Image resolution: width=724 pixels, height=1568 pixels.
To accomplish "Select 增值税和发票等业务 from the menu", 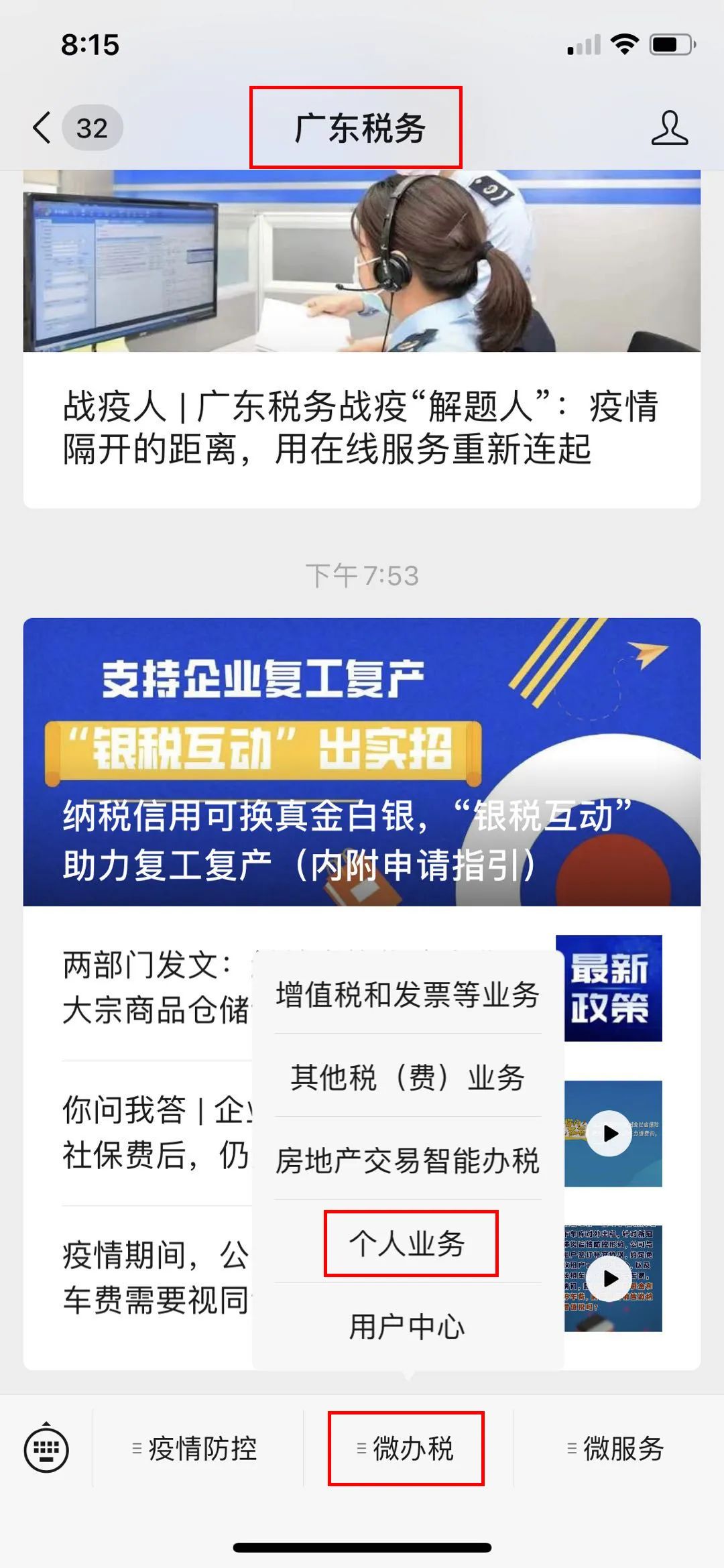I will (408, 995).
